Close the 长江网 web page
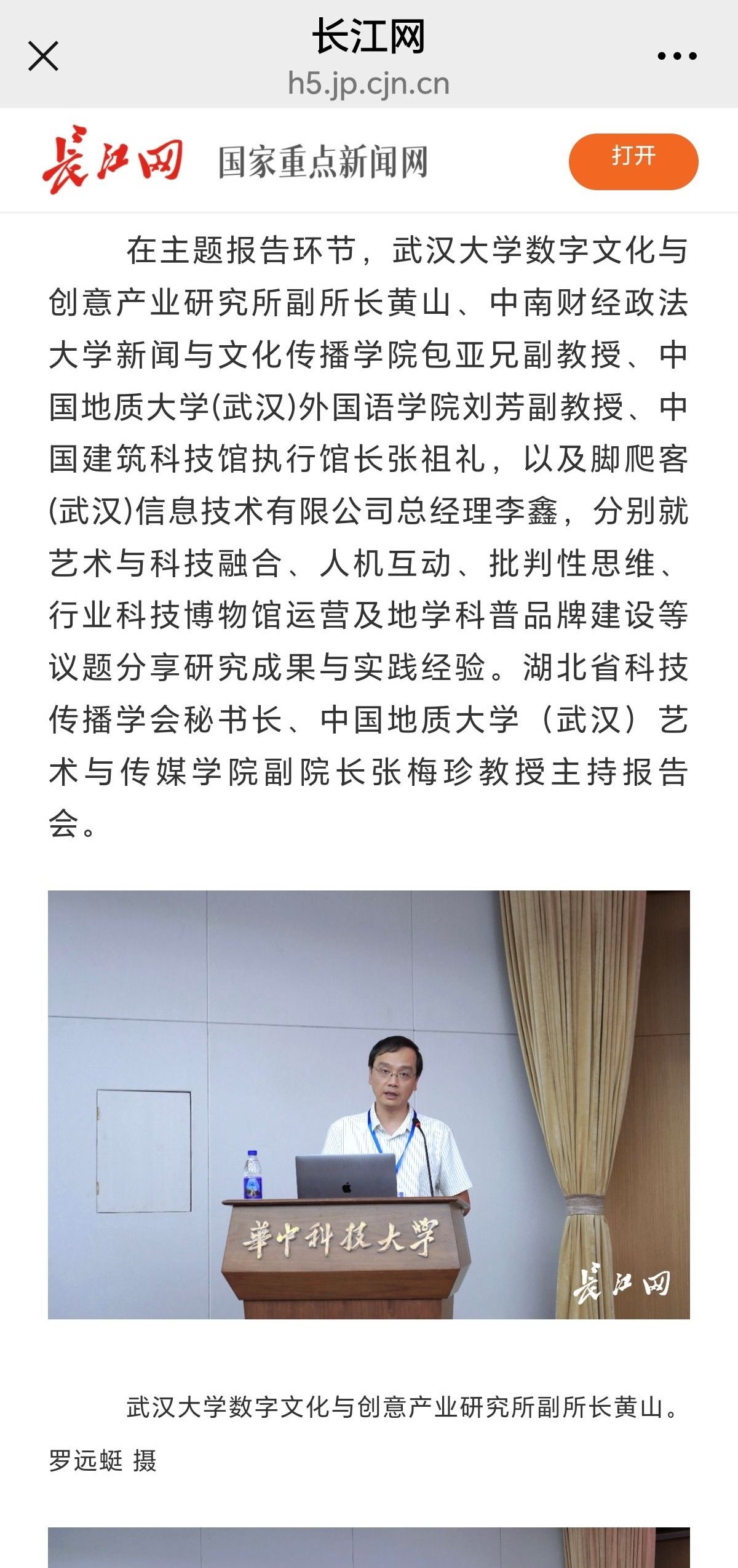 [43, 56]
